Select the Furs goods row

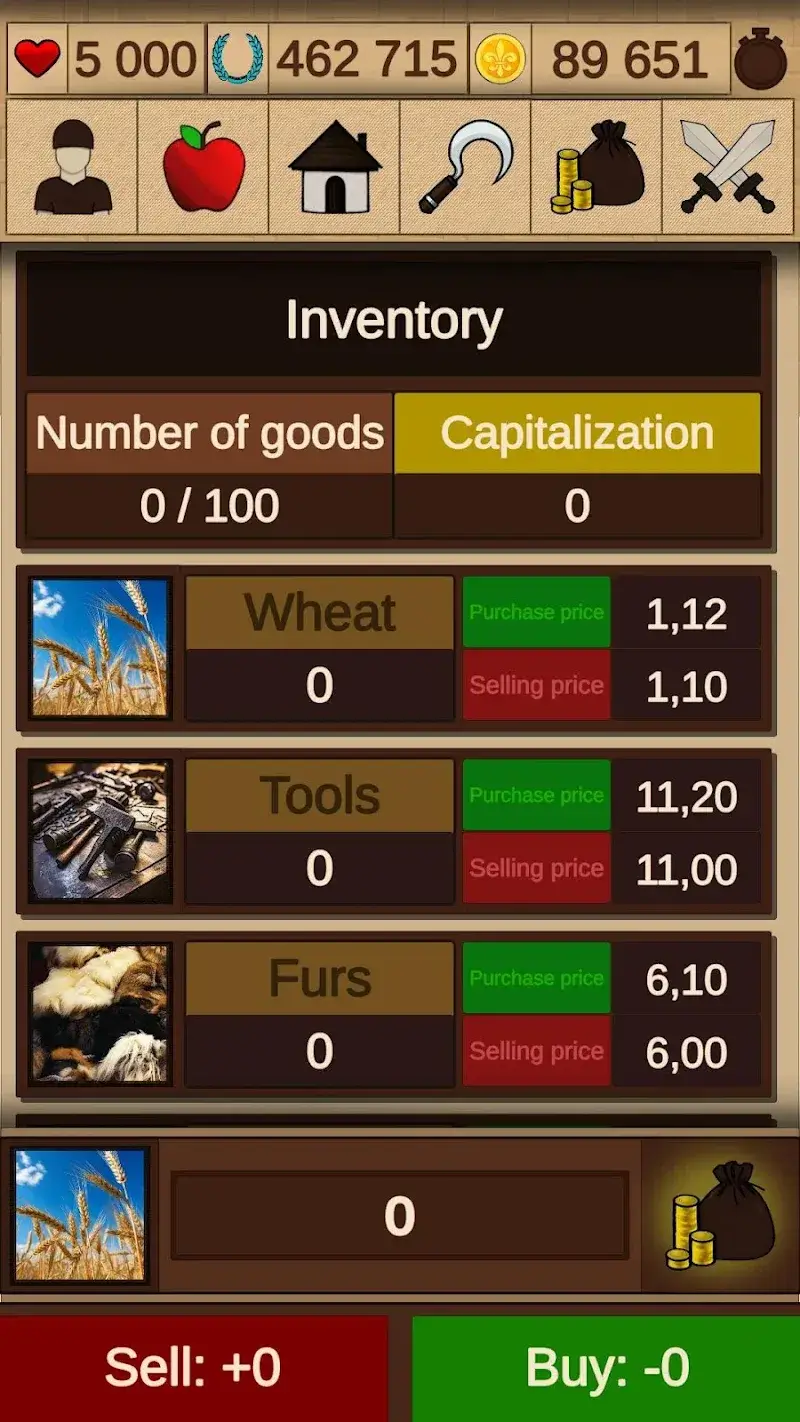coord(320,1014)
